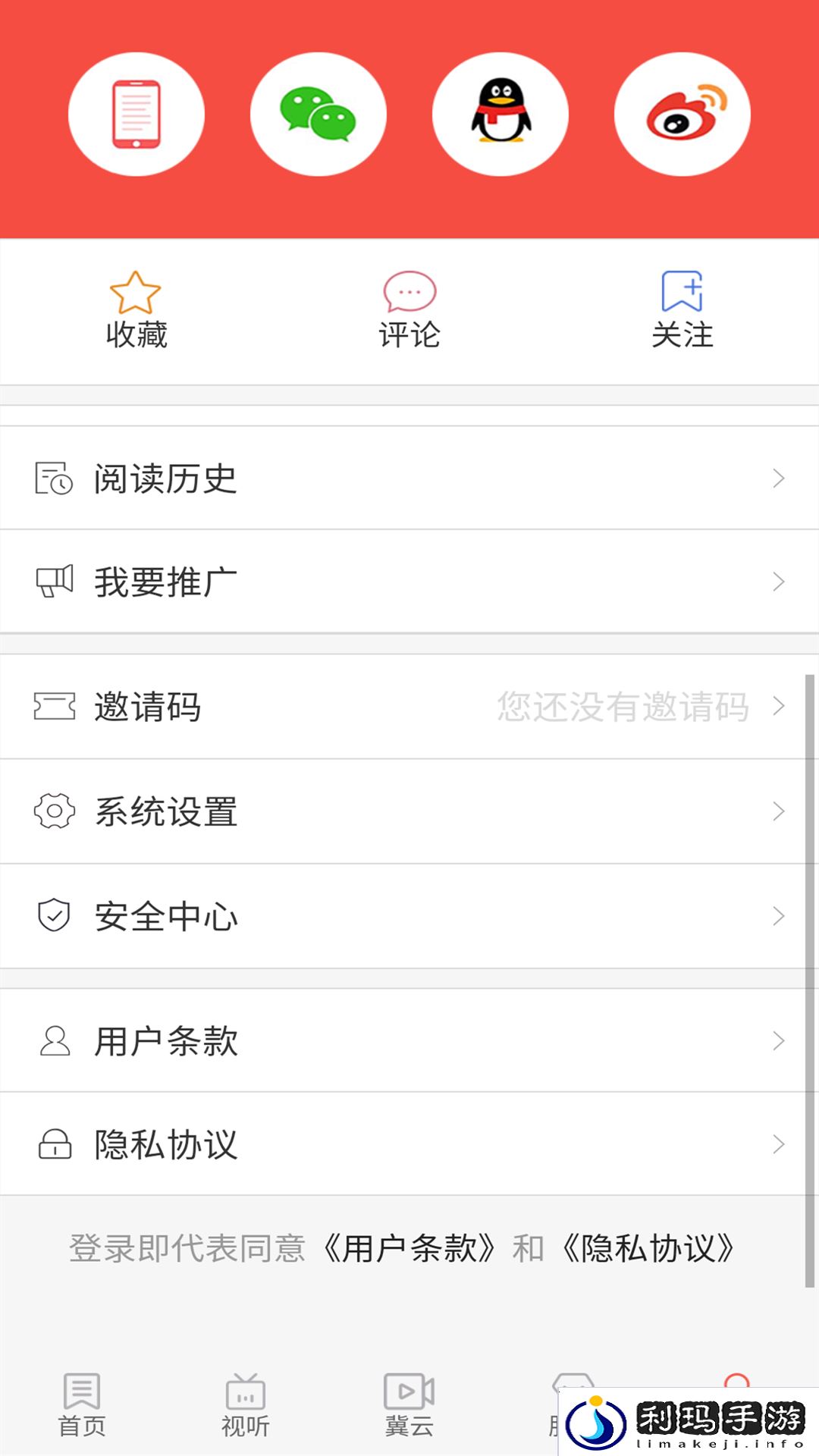Screen dimensions: 819x1456
Task: Open 我要推广 row
Action: pos(409,582)
